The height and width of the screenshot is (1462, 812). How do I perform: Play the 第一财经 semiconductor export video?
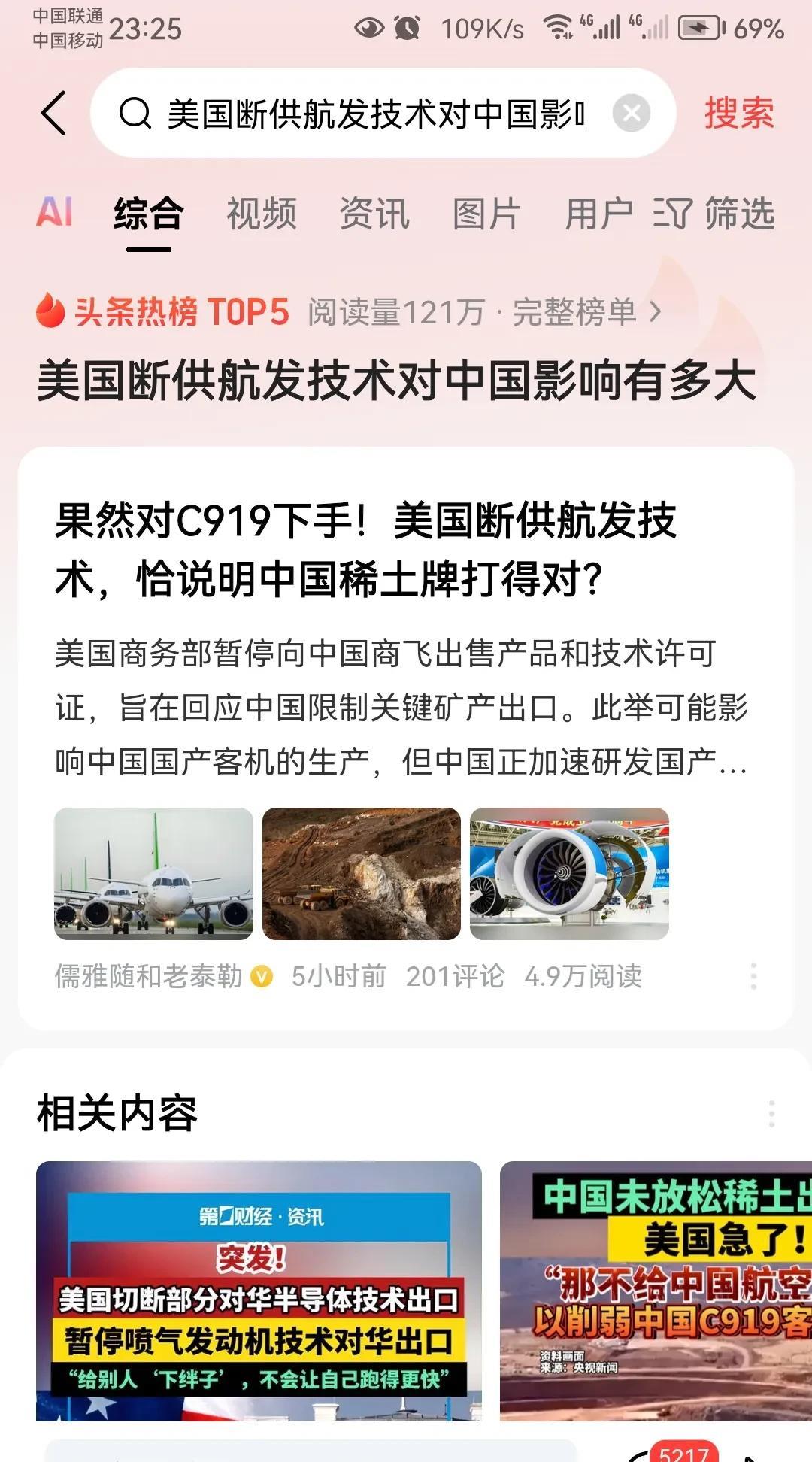click(259, 1291)
